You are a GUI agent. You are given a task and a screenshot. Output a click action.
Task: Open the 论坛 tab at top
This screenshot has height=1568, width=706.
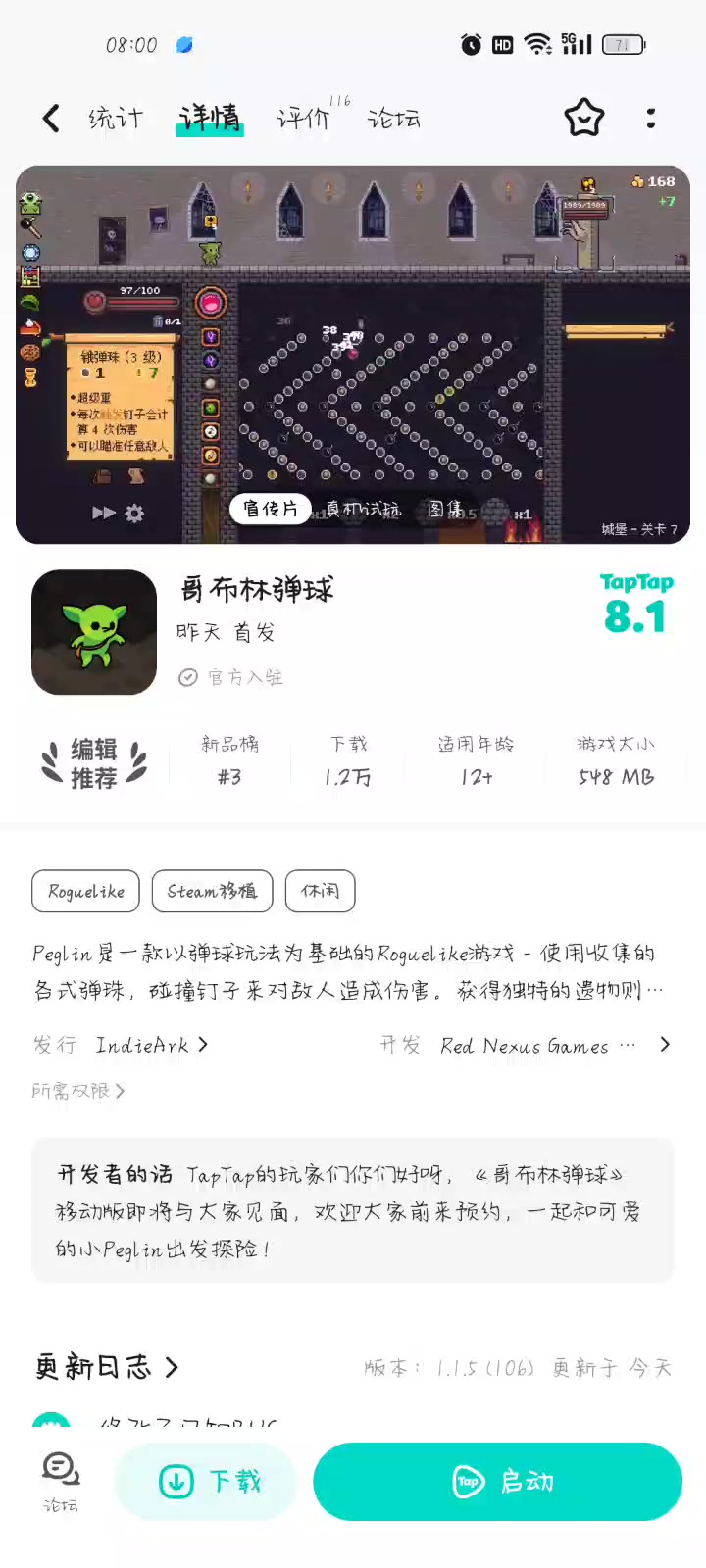(x=394, y=119)
